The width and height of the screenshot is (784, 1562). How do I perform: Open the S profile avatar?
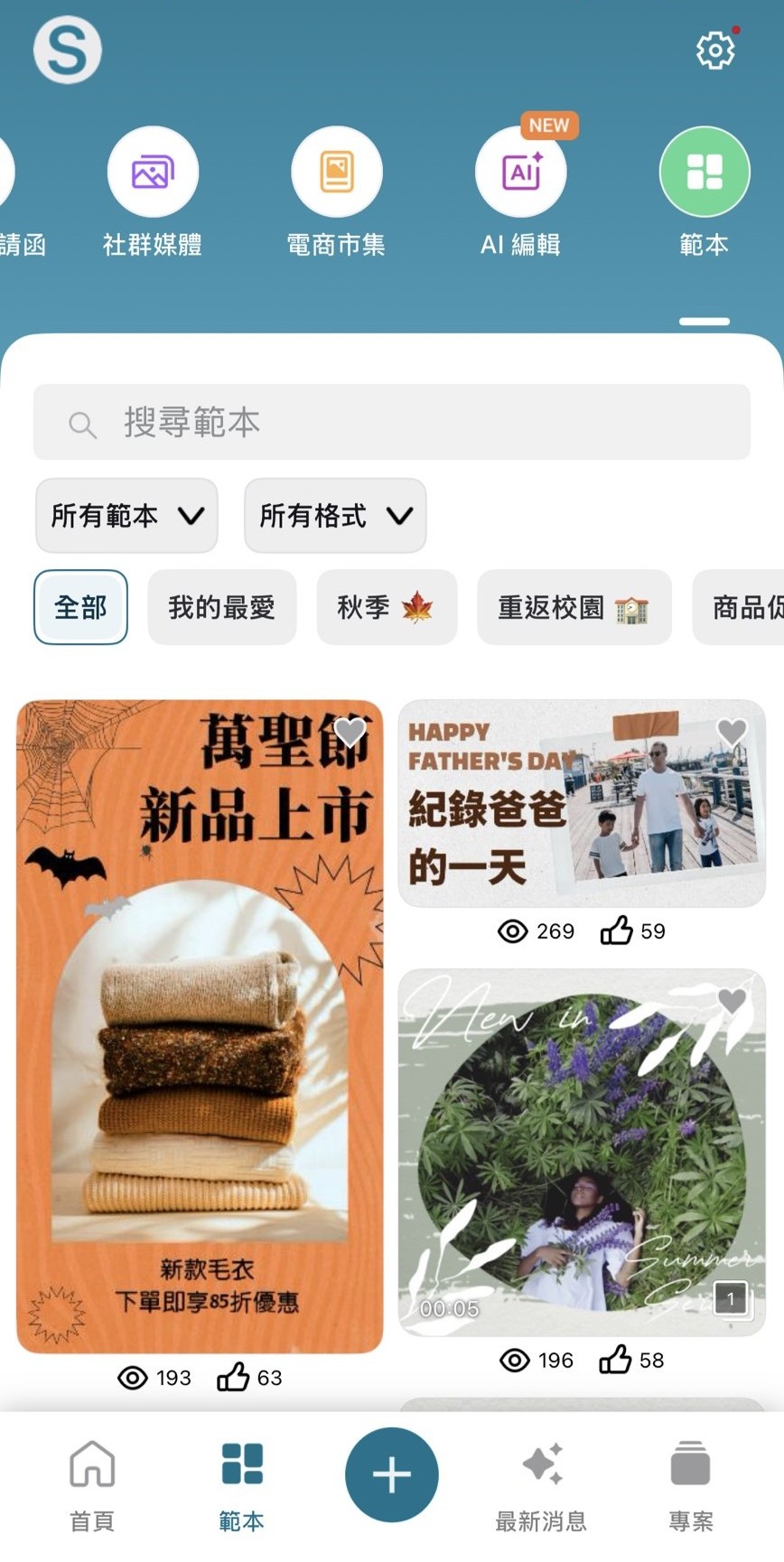(x=68, y=51)
